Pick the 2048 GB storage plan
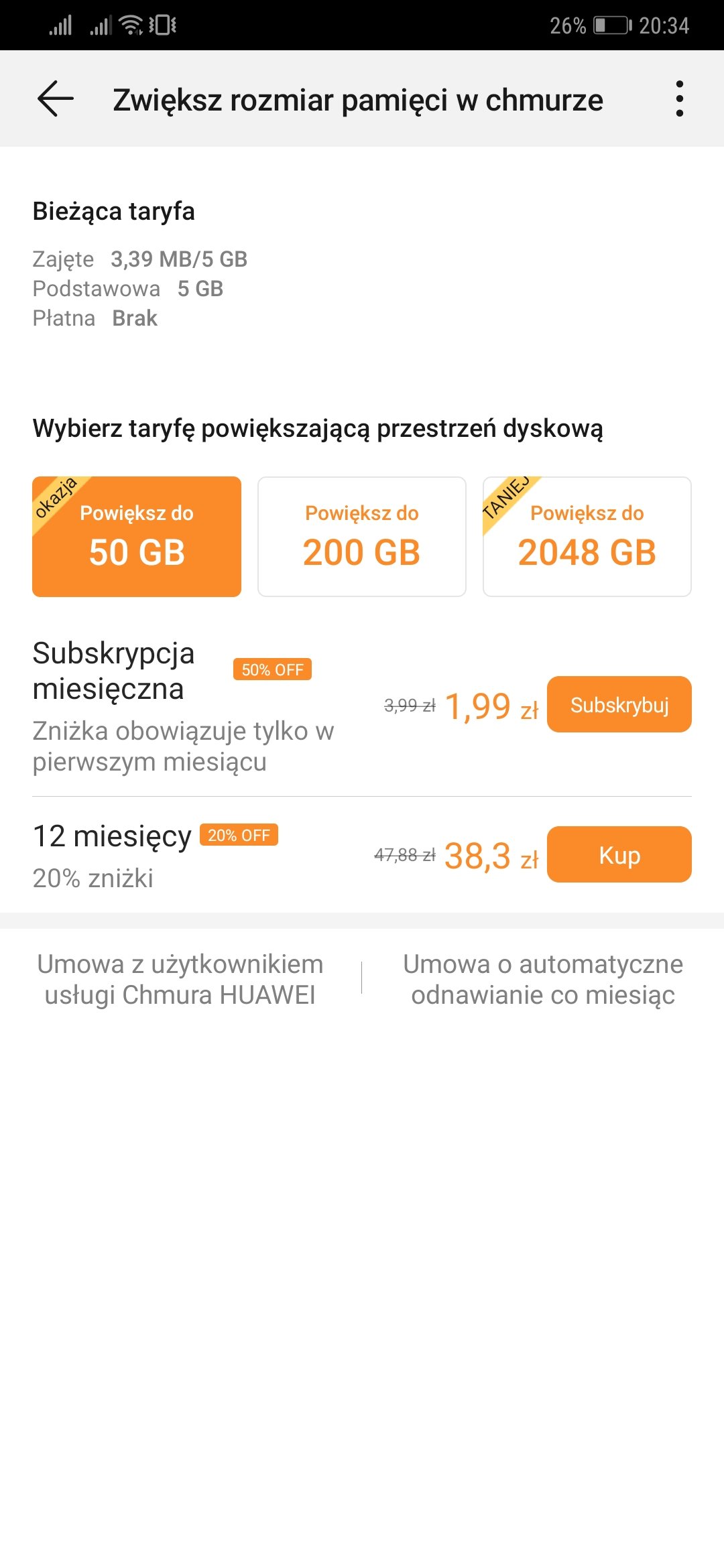Viewport: 724px width, 1568px height. [587, 536]
